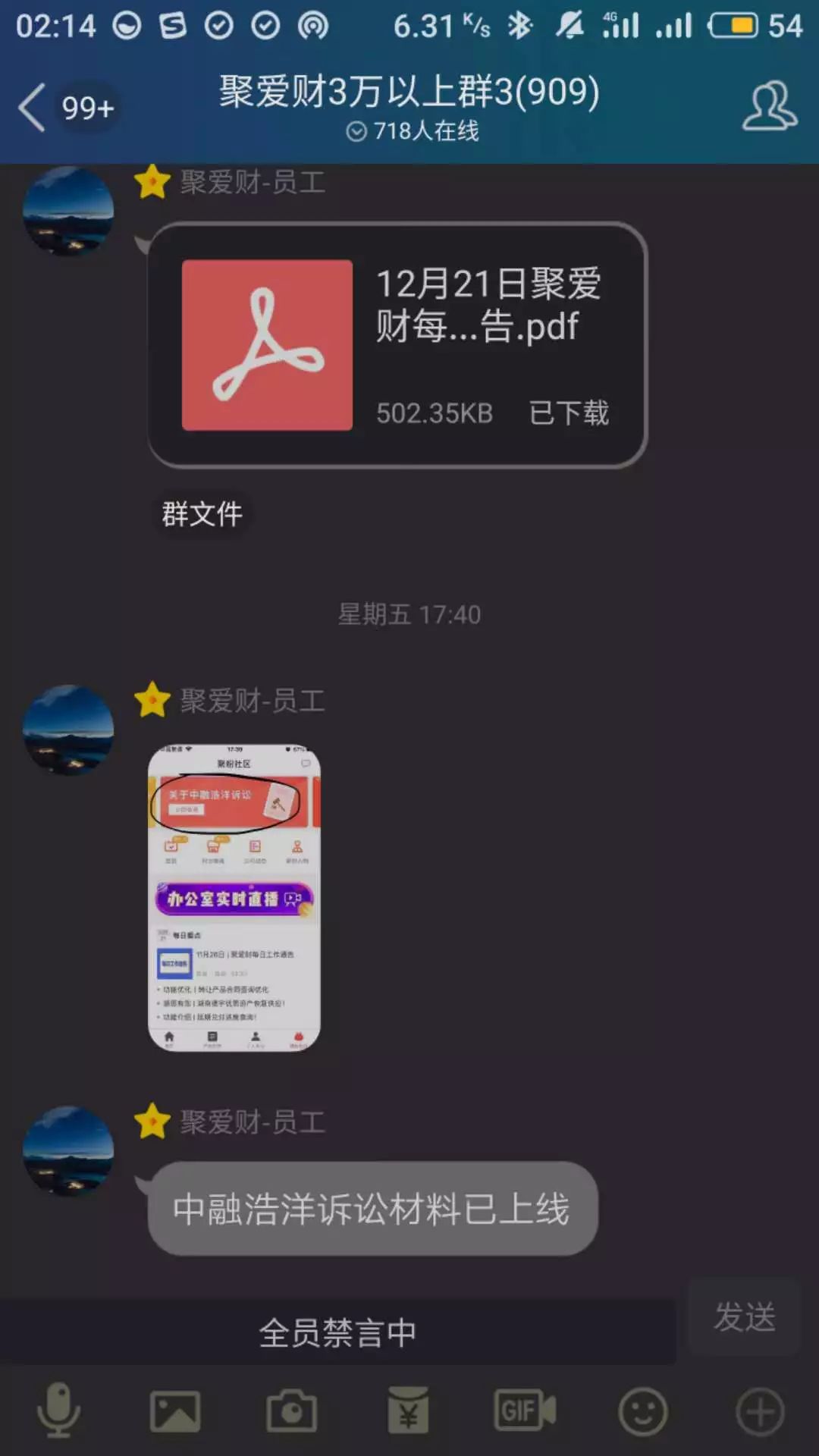
Task: Open the photo gallery picker
Action: point(175,1411)
